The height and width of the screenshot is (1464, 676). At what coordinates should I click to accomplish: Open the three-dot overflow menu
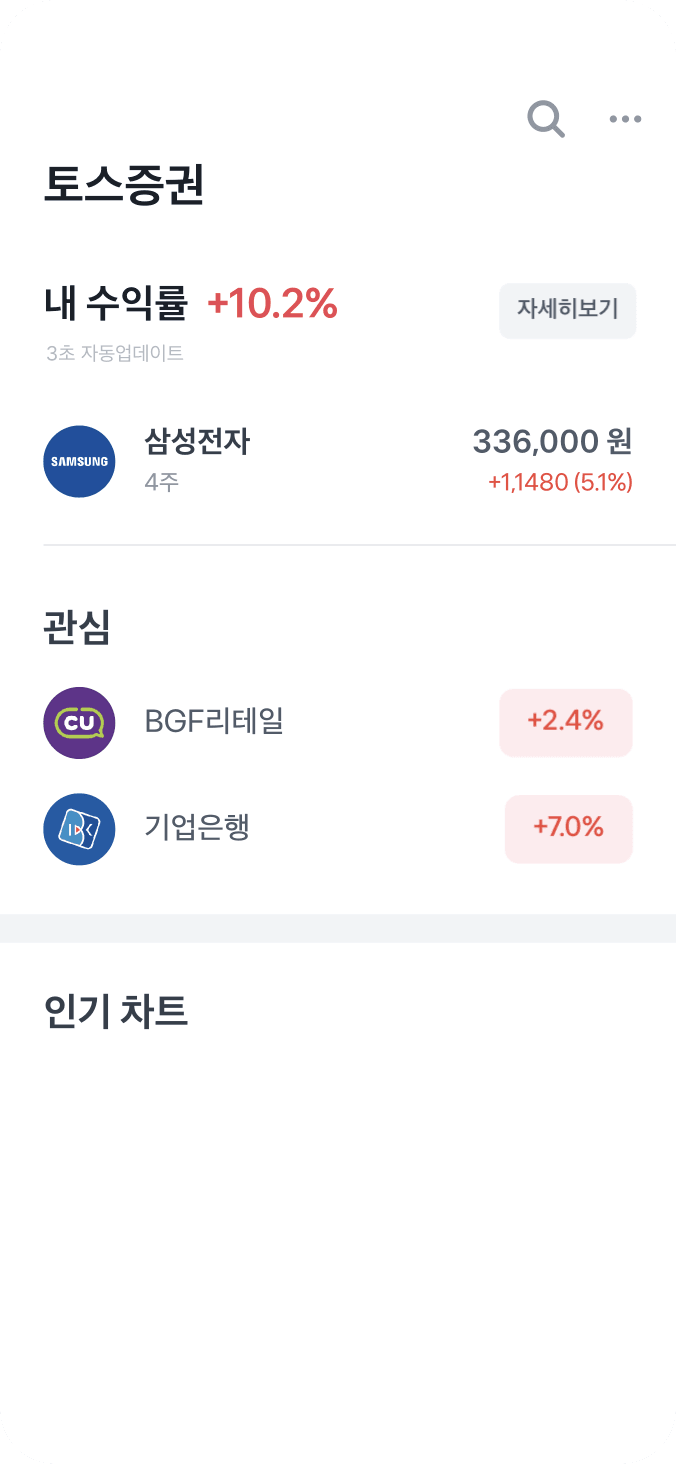pos(625,119)
